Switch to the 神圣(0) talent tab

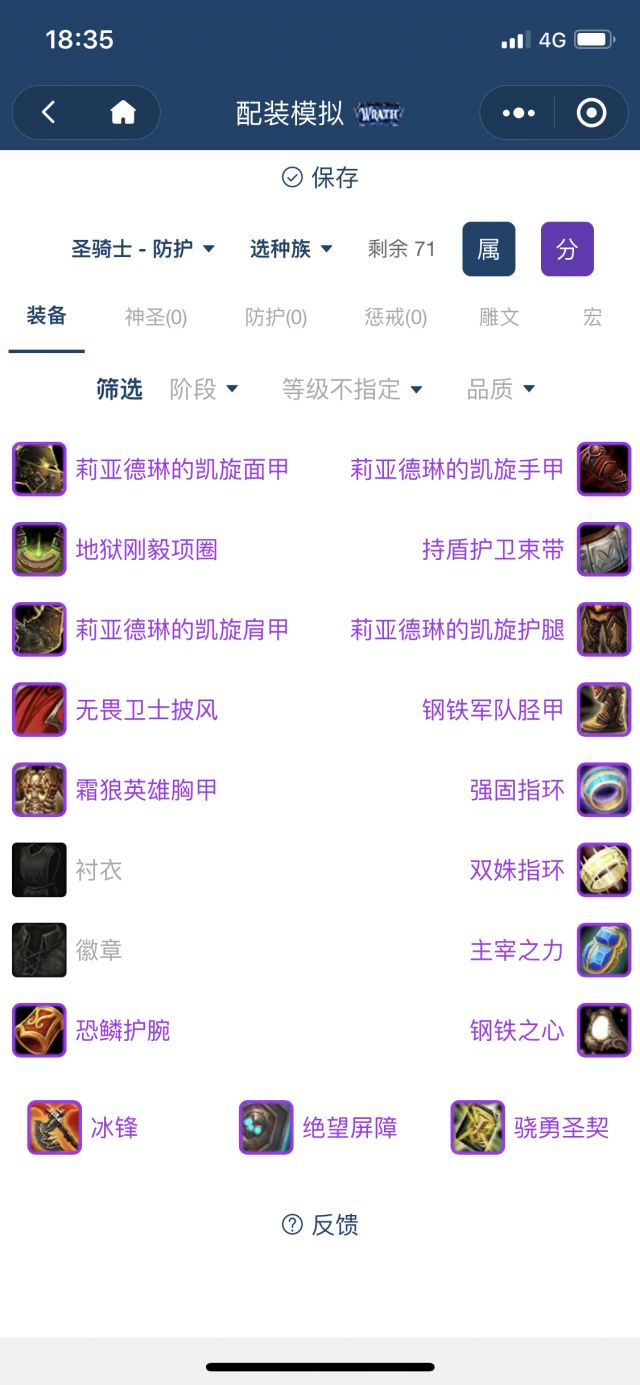click(156, 318)
